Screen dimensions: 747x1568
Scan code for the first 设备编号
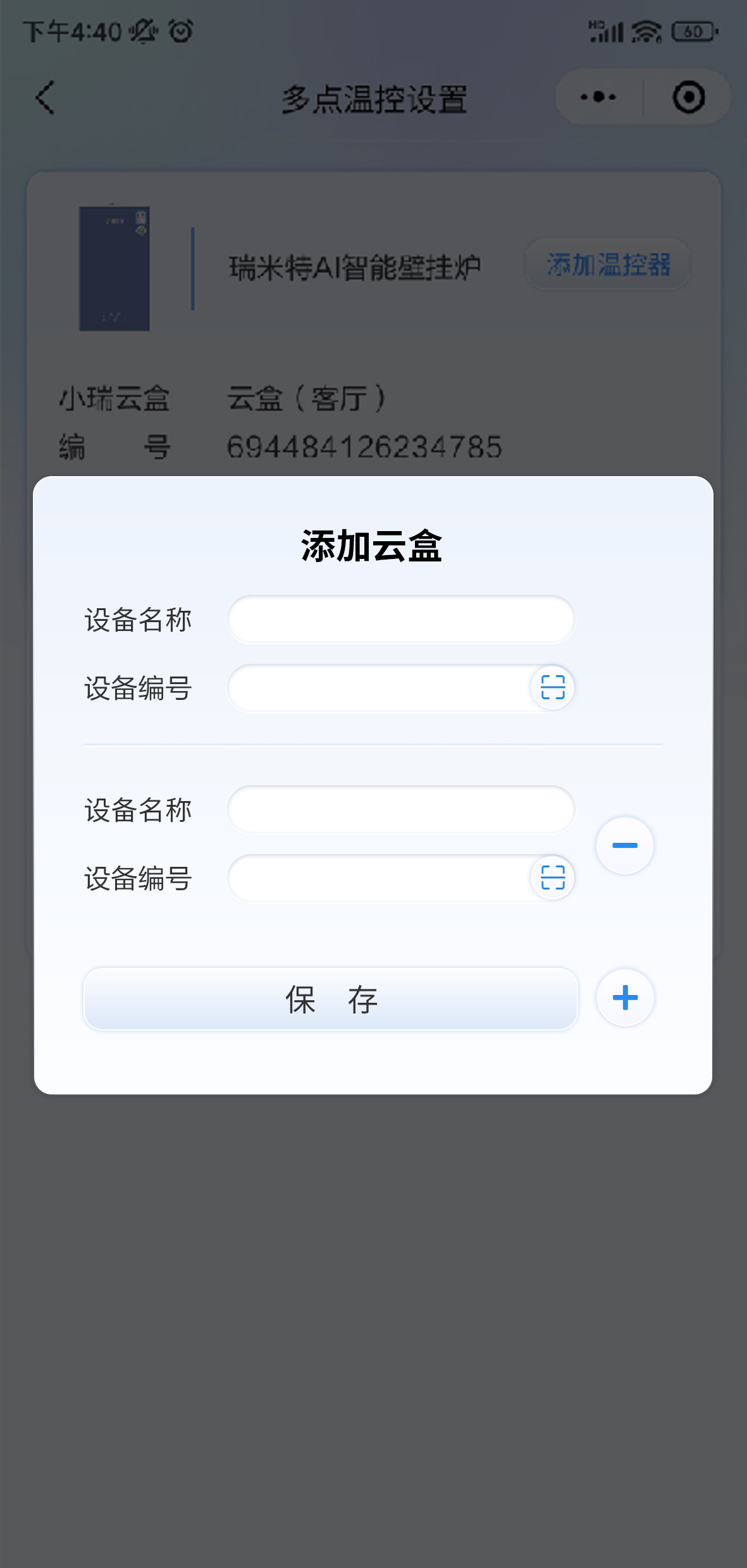553,687
